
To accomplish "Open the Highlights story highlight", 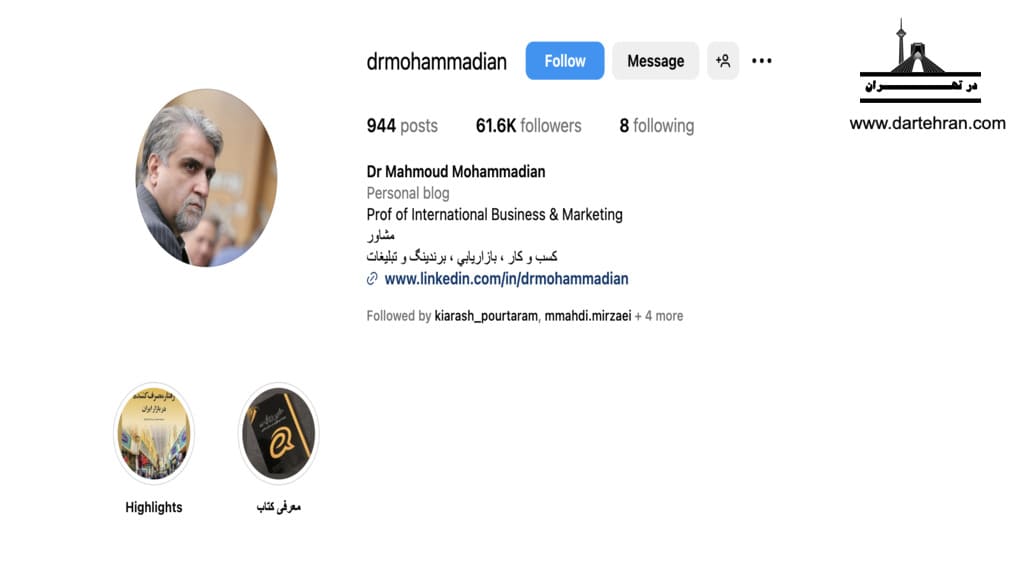I will [154, 434].
